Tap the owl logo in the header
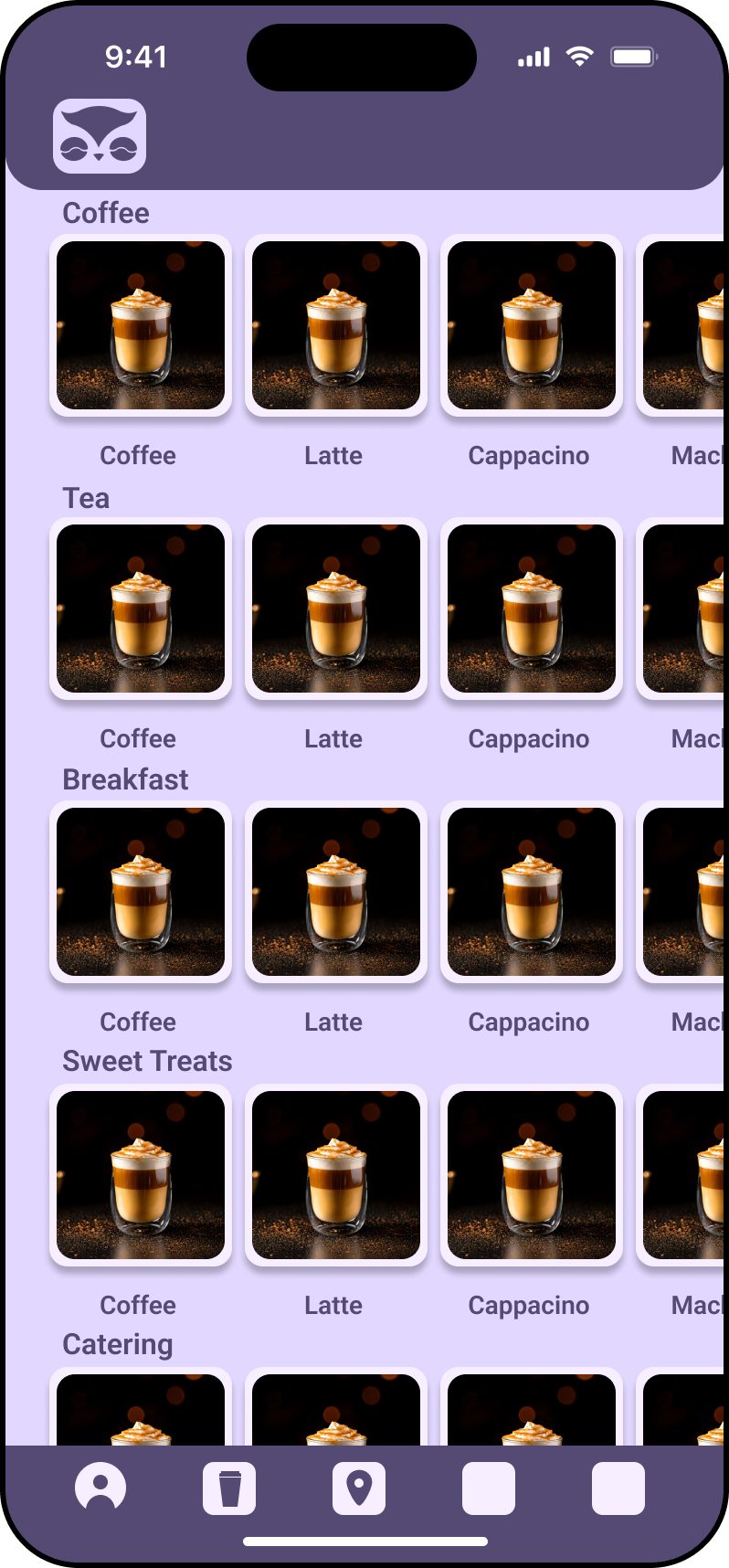This screenshot has width=729, height=1568. (x=100, y=136)
